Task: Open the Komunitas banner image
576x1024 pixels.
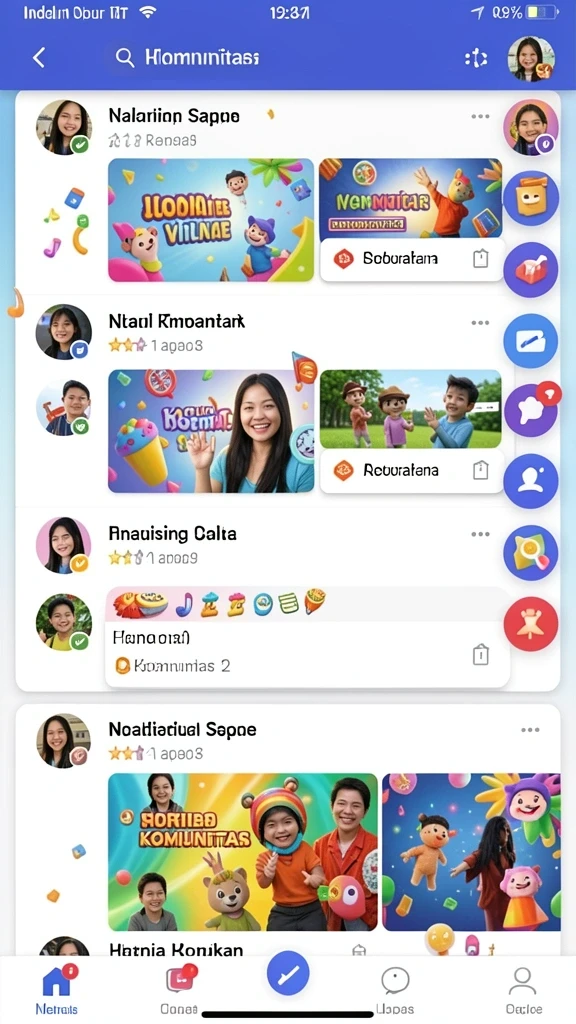Action: [x=242, y=852]
